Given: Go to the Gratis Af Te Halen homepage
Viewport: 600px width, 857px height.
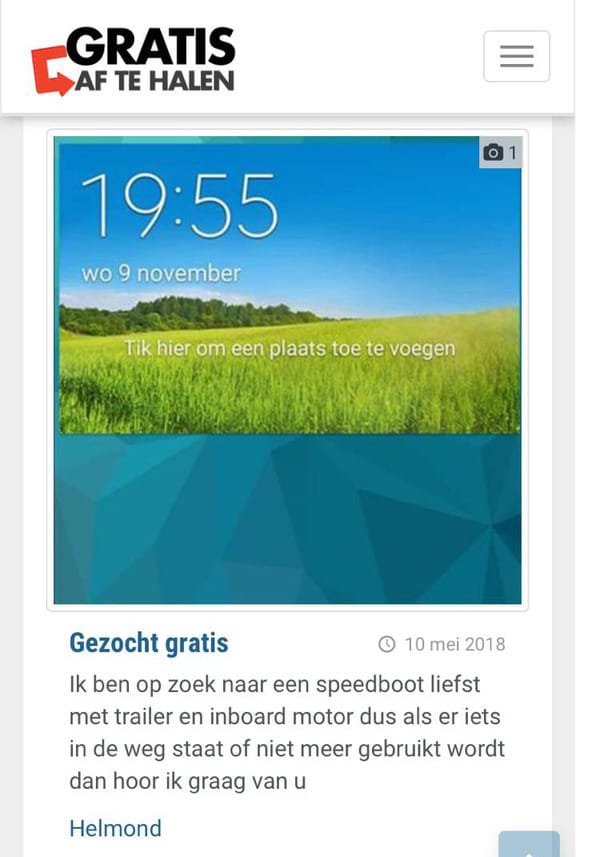Looking at the screenshot, I should pyautogui.click(x=133, y=60).
